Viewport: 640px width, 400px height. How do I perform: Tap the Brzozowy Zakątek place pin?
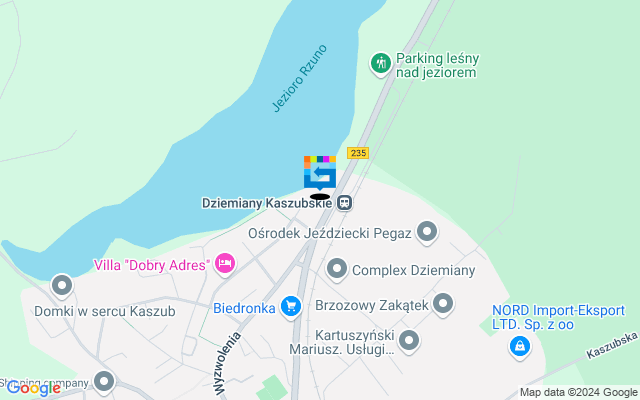pos(443,302)
